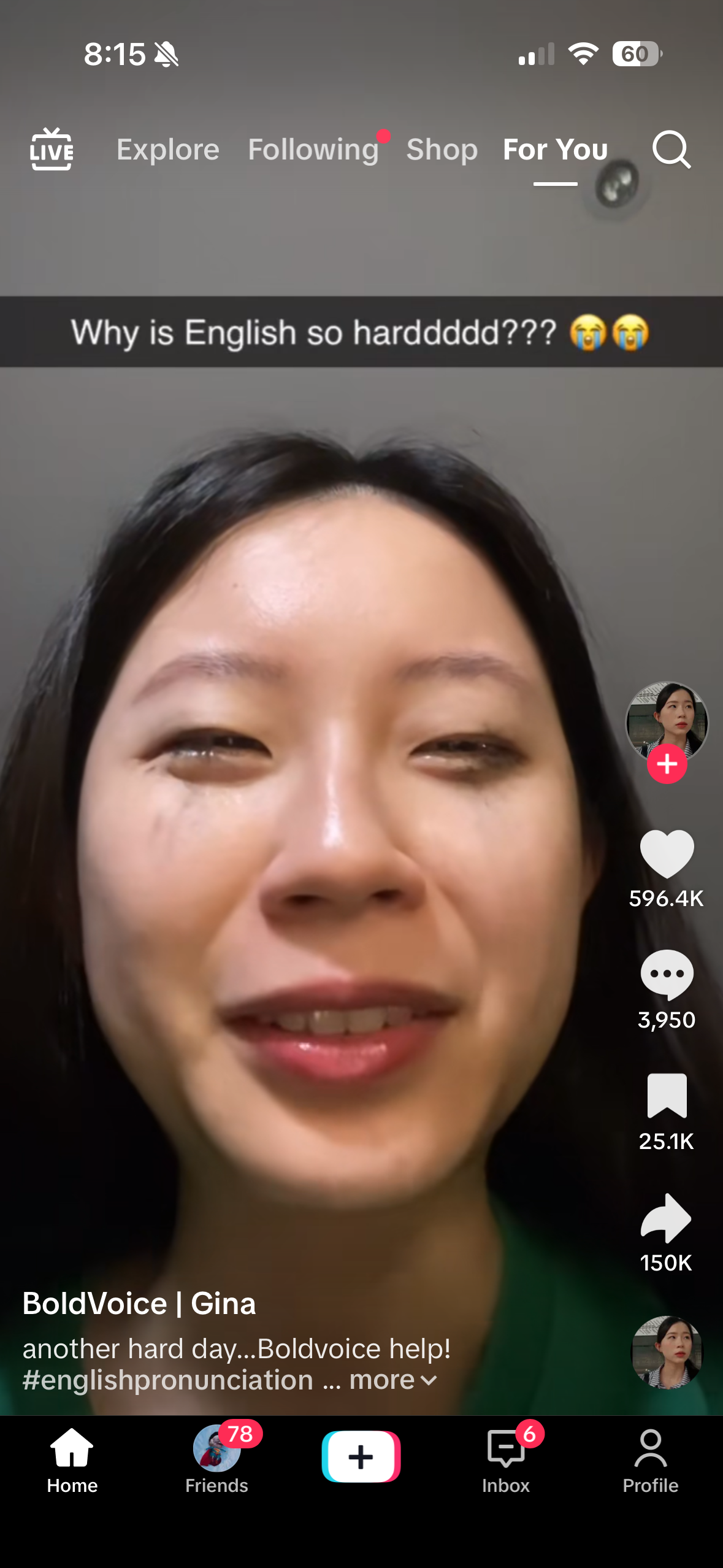Tap the #englishpronunciation hashtag
Viewport: 723px width, 1568px height.
click(x=168, y=1380)
